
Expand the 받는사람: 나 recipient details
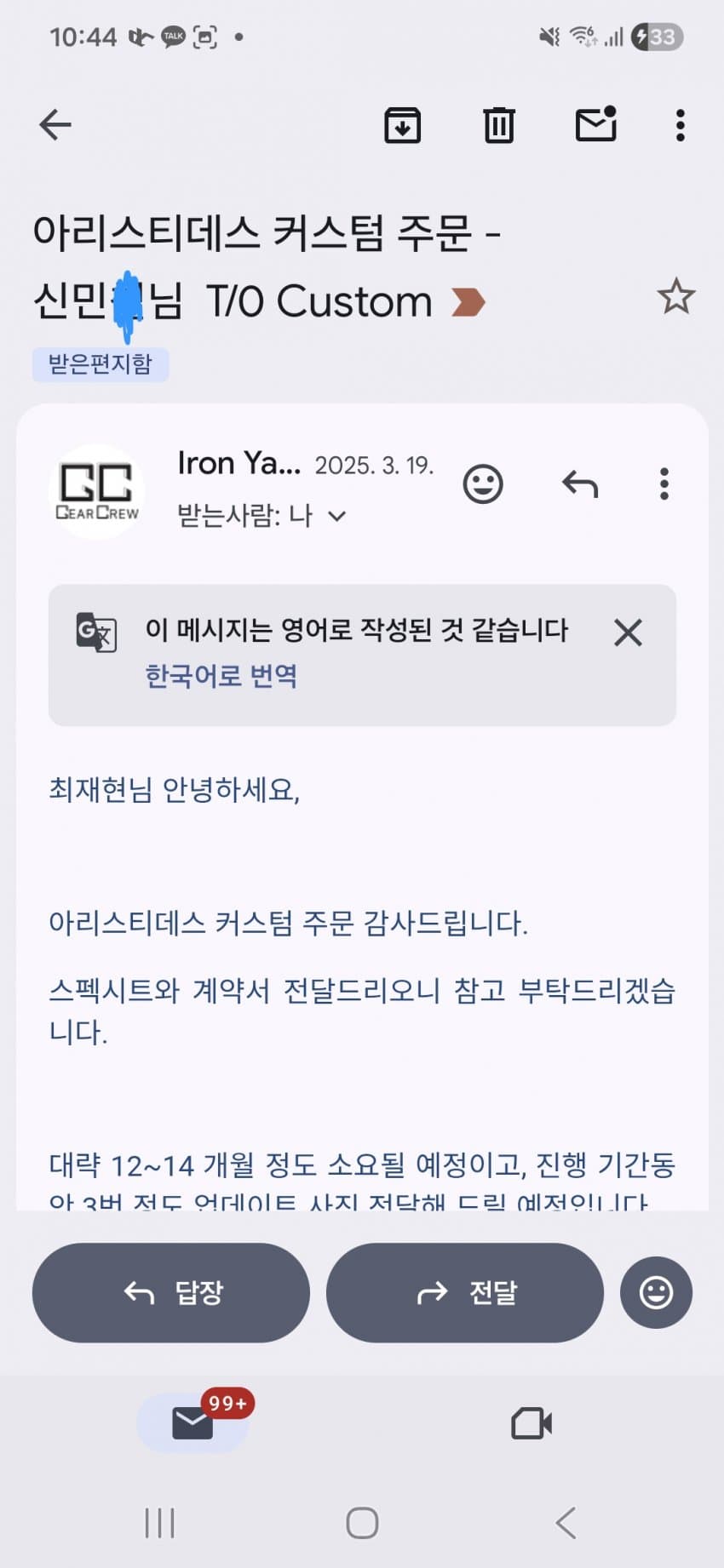coord(337,516)
